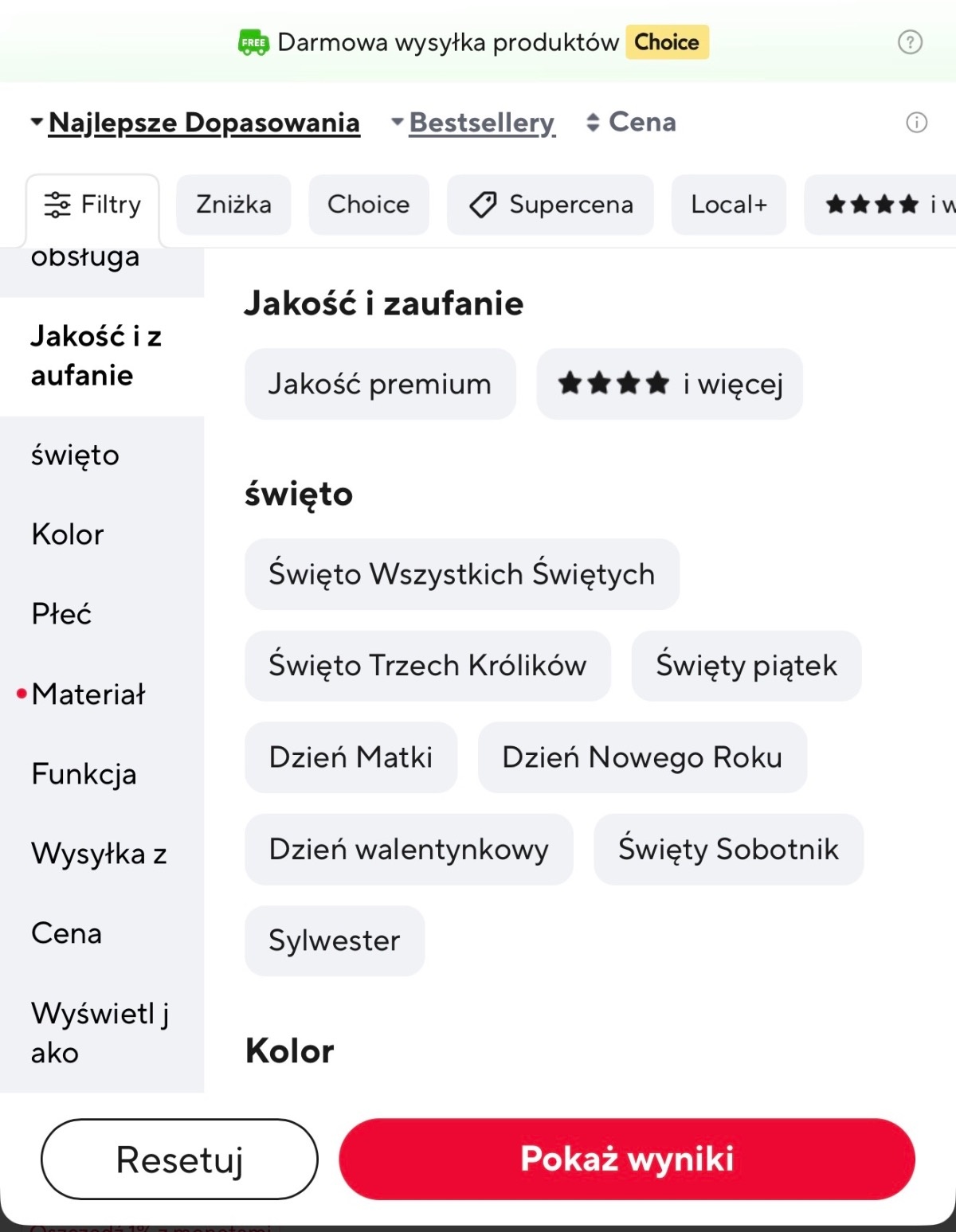Tap the Filtry tab
This screenshot has width=956, height=1232.
[92, 205]
